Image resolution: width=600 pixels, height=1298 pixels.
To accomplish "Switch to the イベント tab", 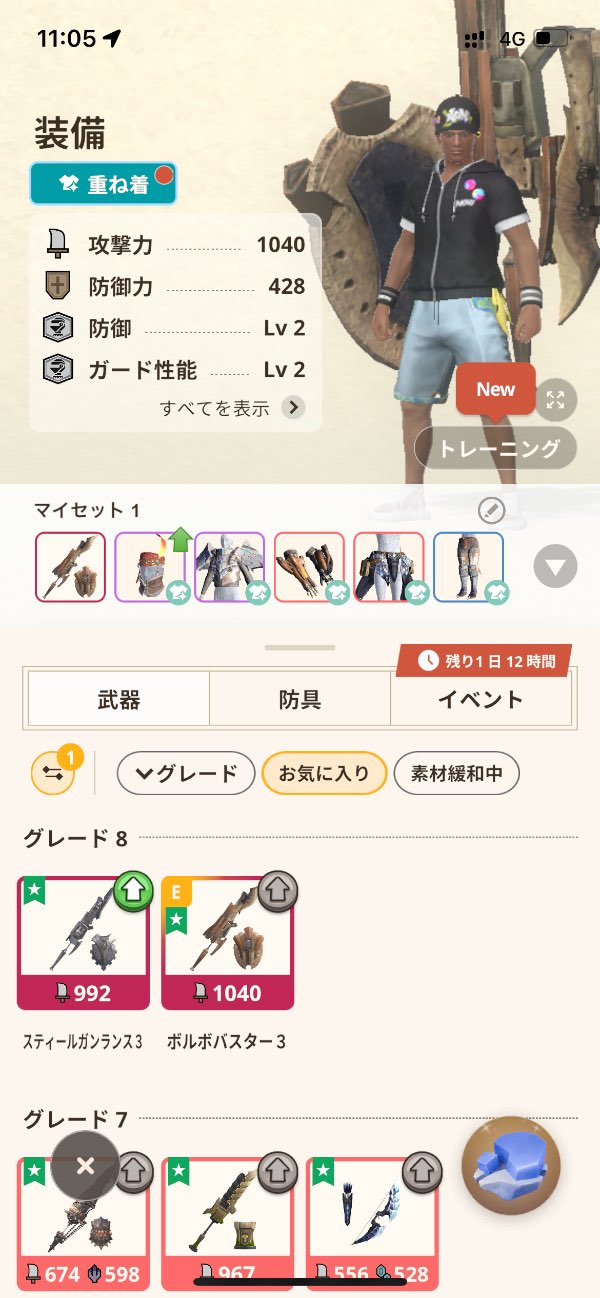I will [x=480, y=699].
